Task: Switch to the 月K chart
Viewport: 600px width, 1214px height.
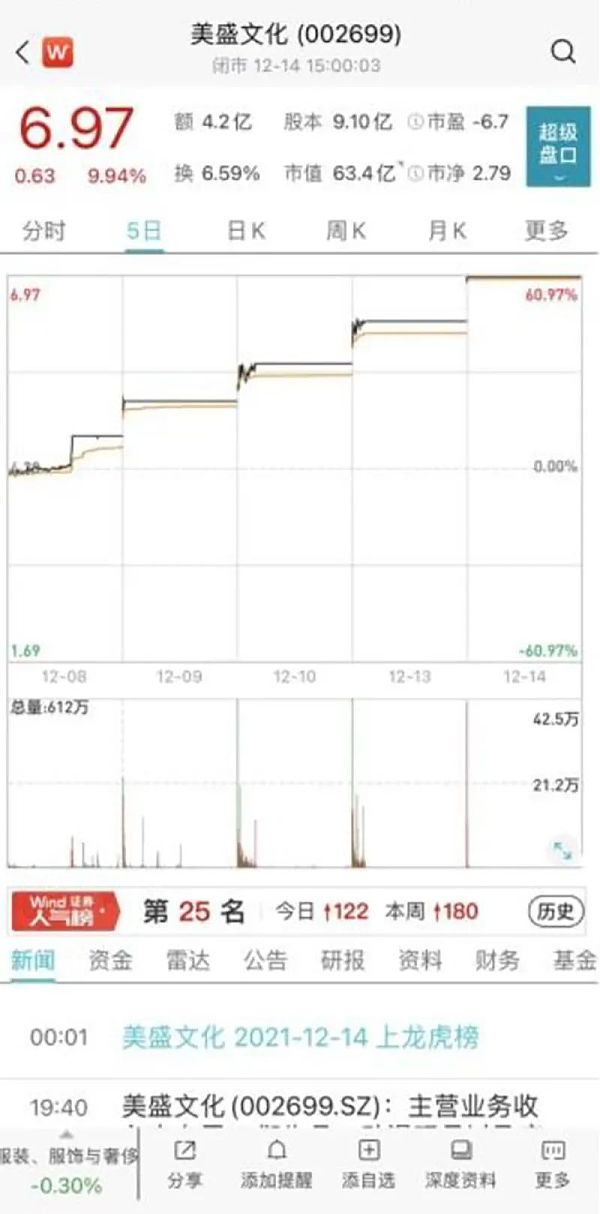Action: 447,231
